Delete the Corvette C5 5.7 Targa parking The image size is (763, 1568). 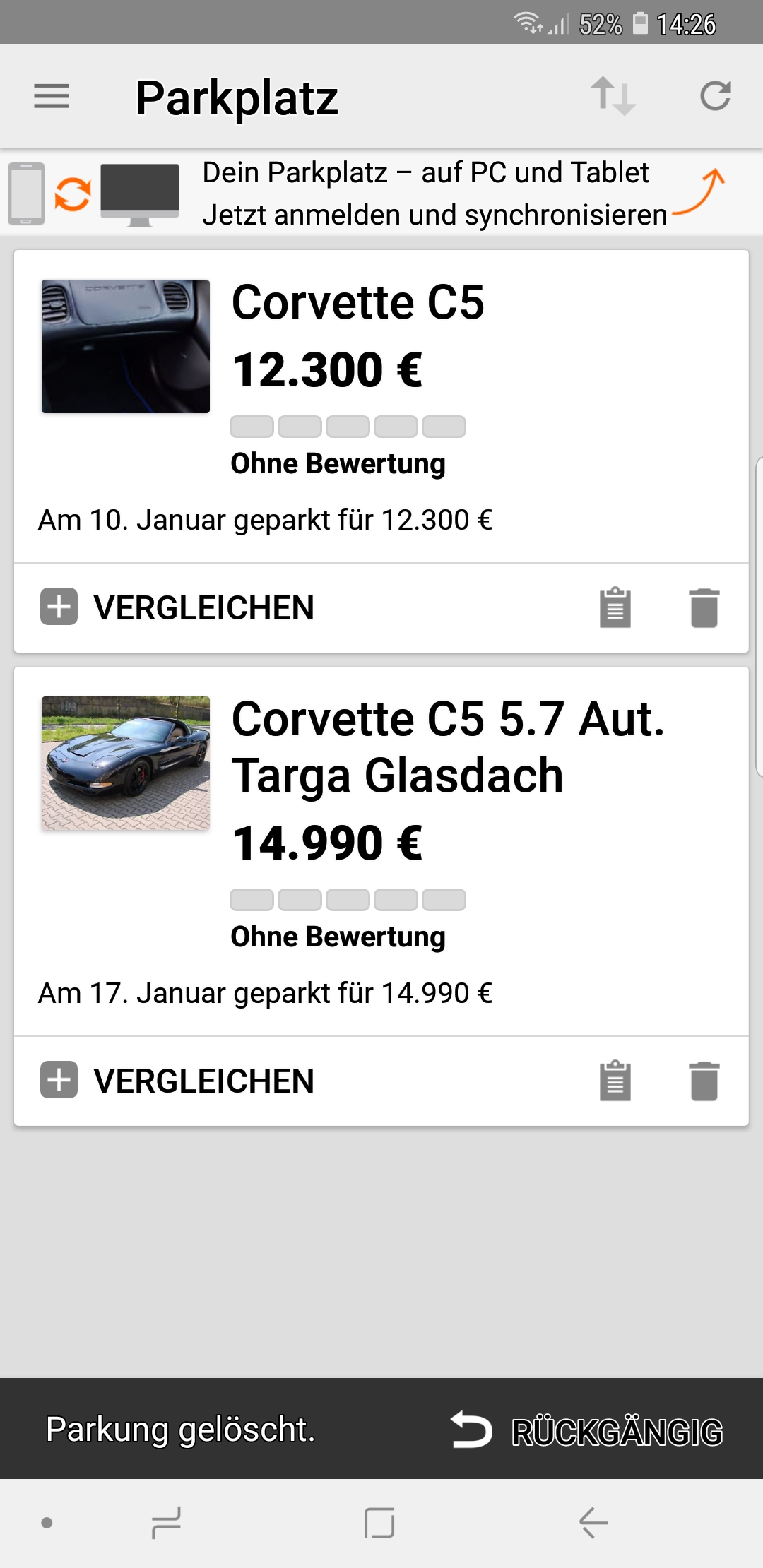(704, 1081)
